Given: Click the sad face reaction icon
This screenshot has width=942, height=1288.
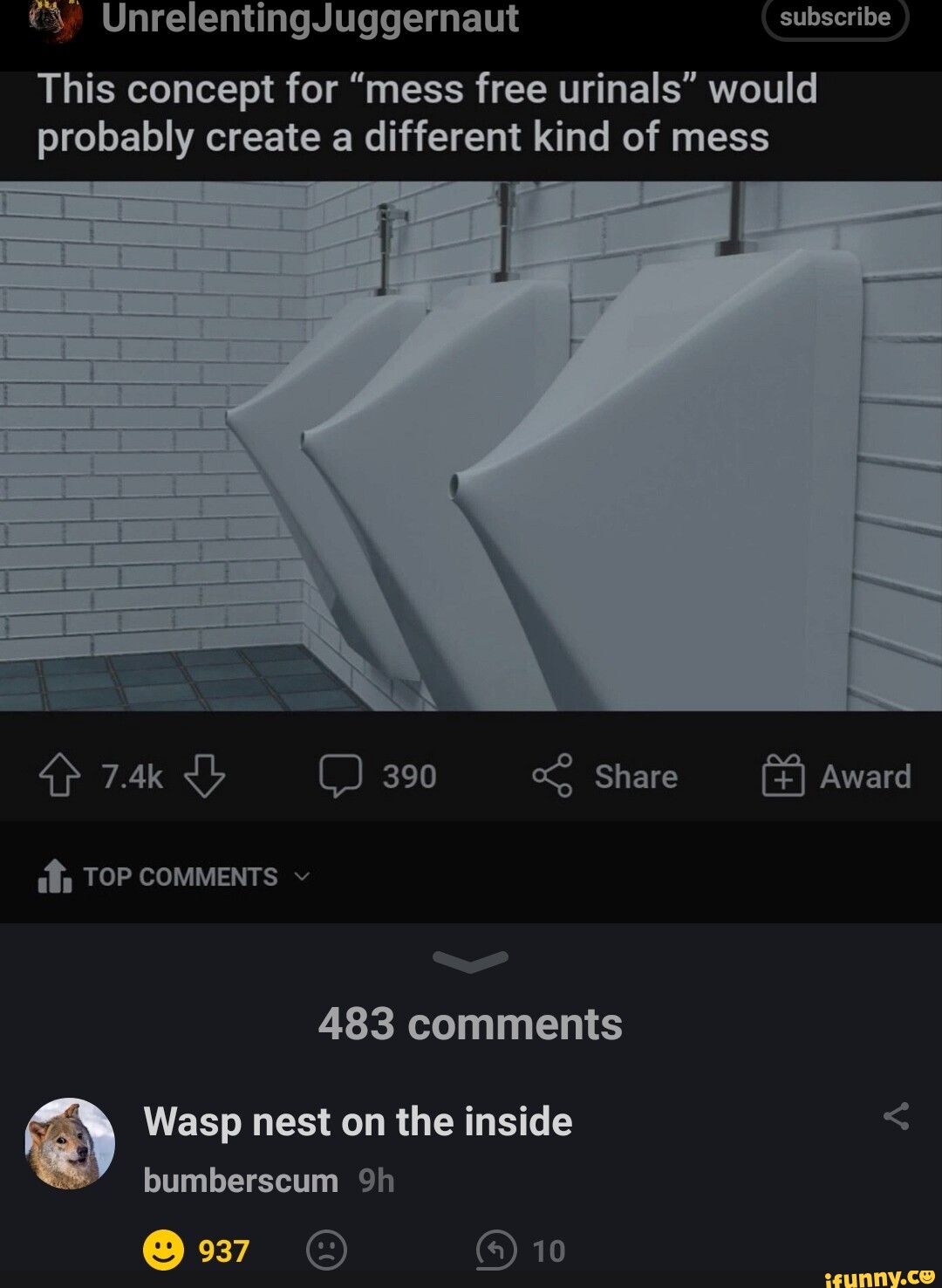Looking at the screenshot, I should click(x=325, y=1251).
